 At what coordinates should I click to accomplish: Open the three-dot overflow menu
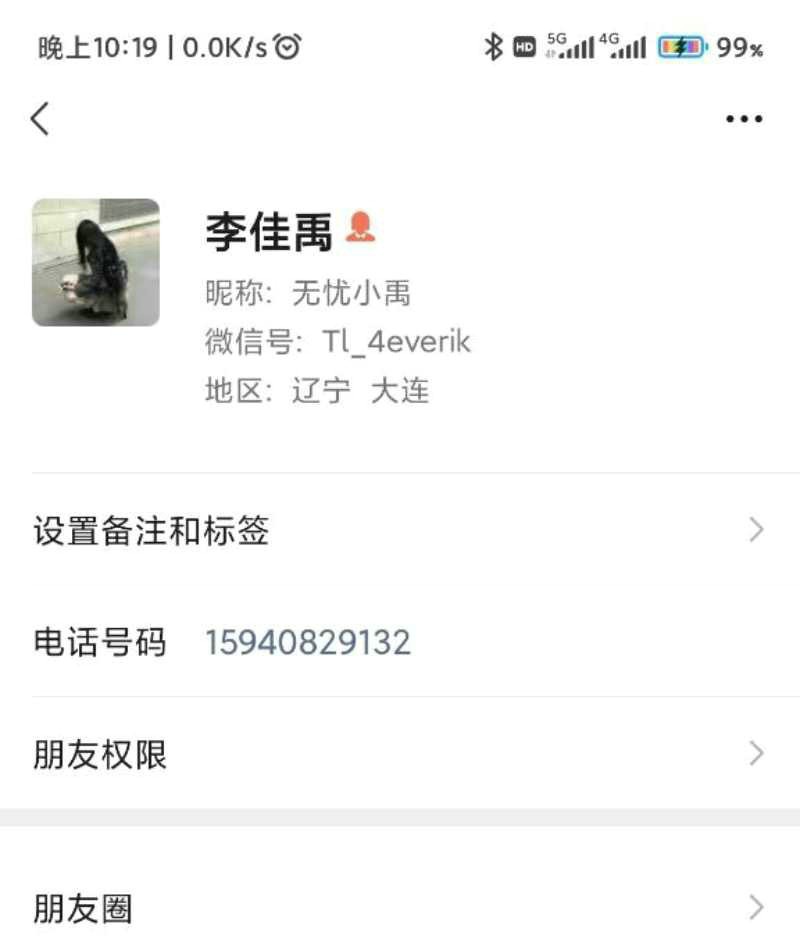pyautogui.click(x=744, y=119)
